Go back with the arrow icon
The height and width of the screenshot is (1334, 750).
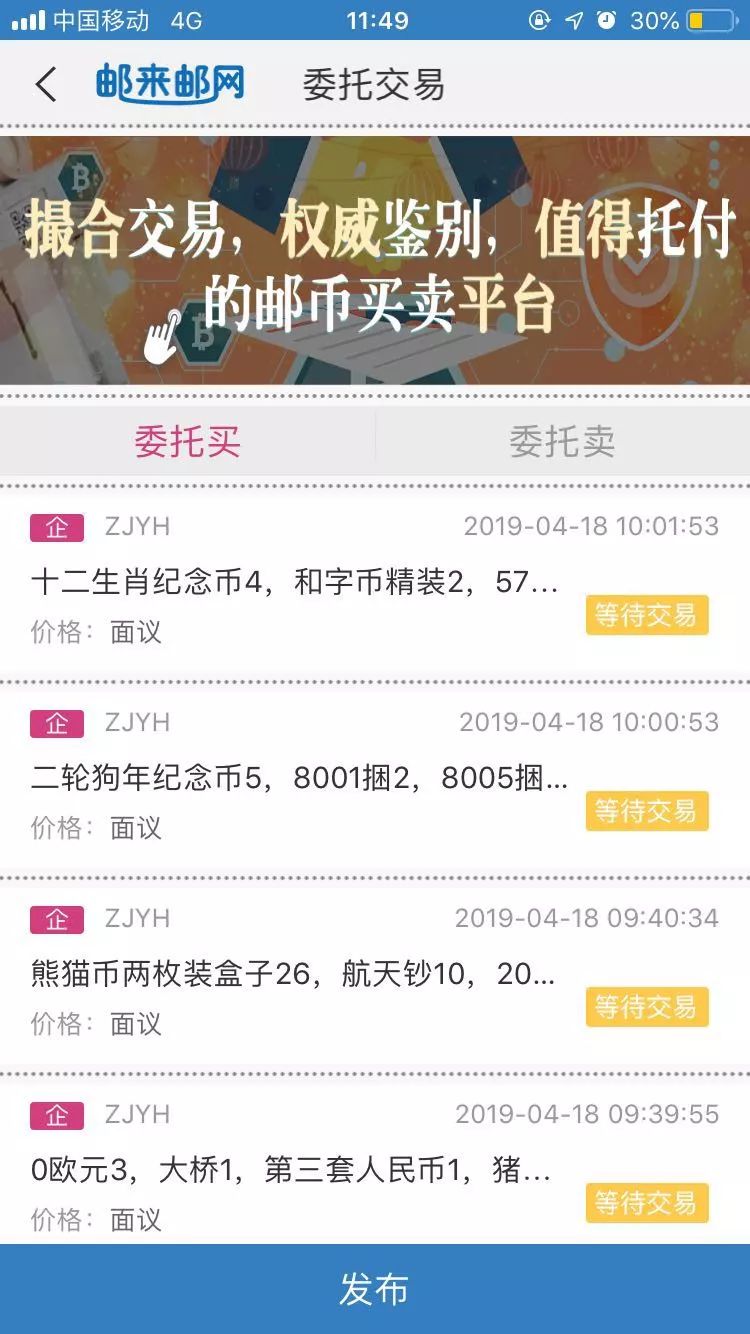(x=46, y=85)
